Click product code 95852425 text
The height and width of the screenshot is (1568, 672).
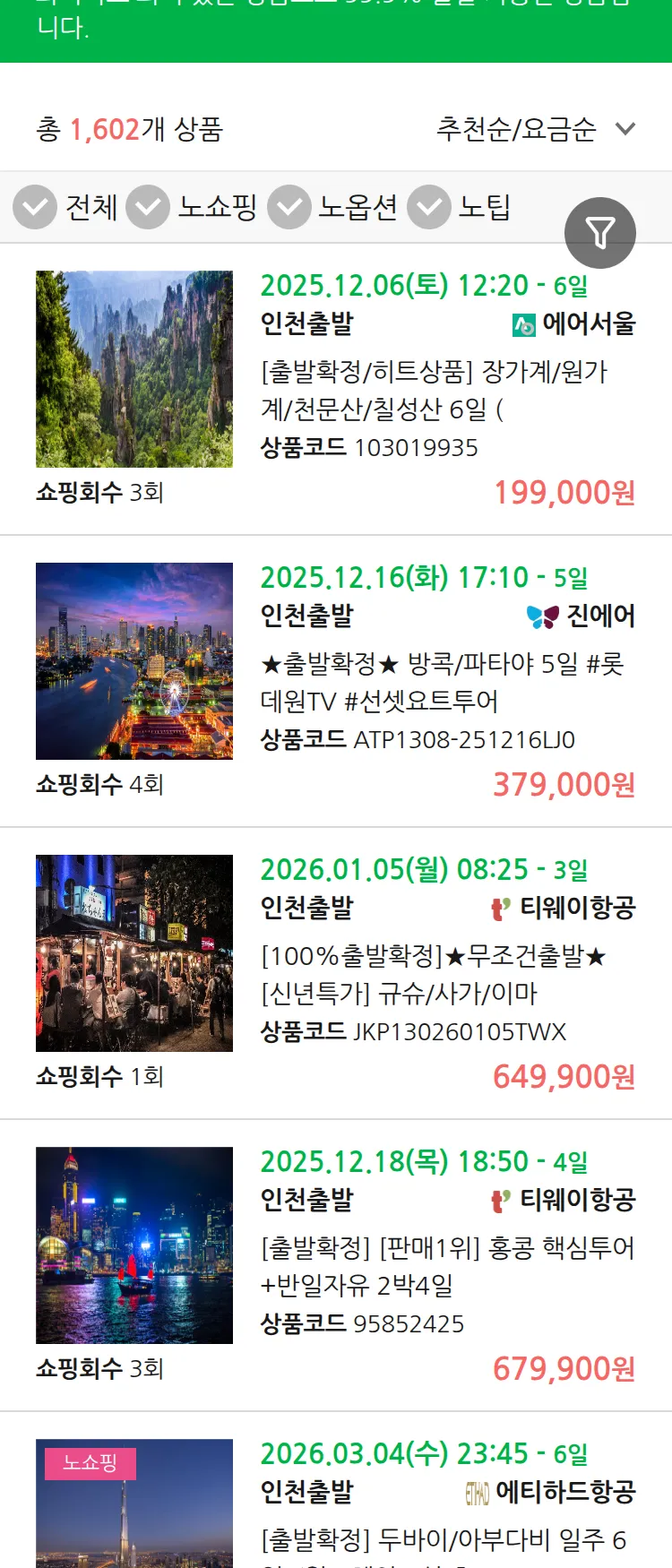pyautogui.click(x=408, y=1322)
